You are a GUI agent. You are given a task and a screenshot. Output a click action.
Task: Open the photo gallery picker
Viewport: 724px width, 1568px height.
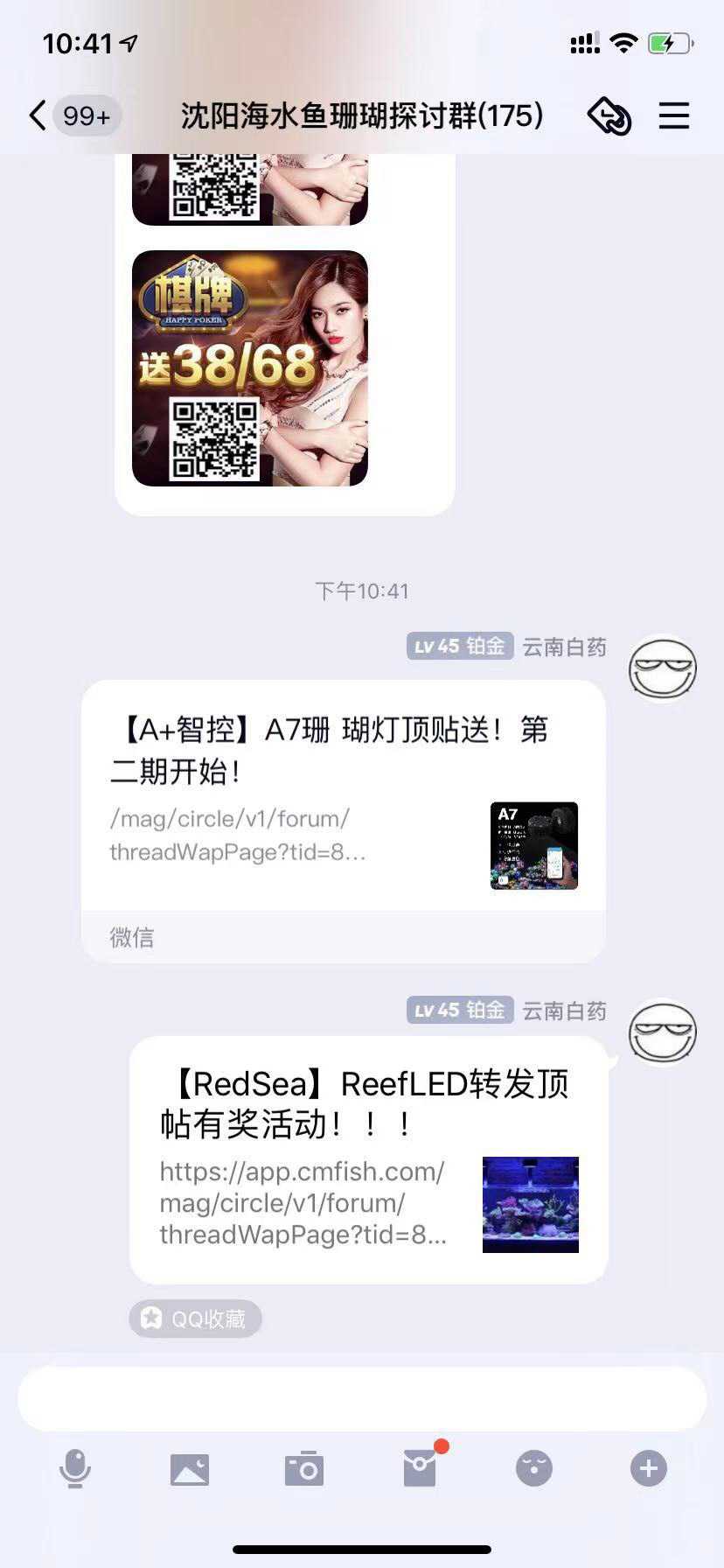click(x=190, y=1468)
